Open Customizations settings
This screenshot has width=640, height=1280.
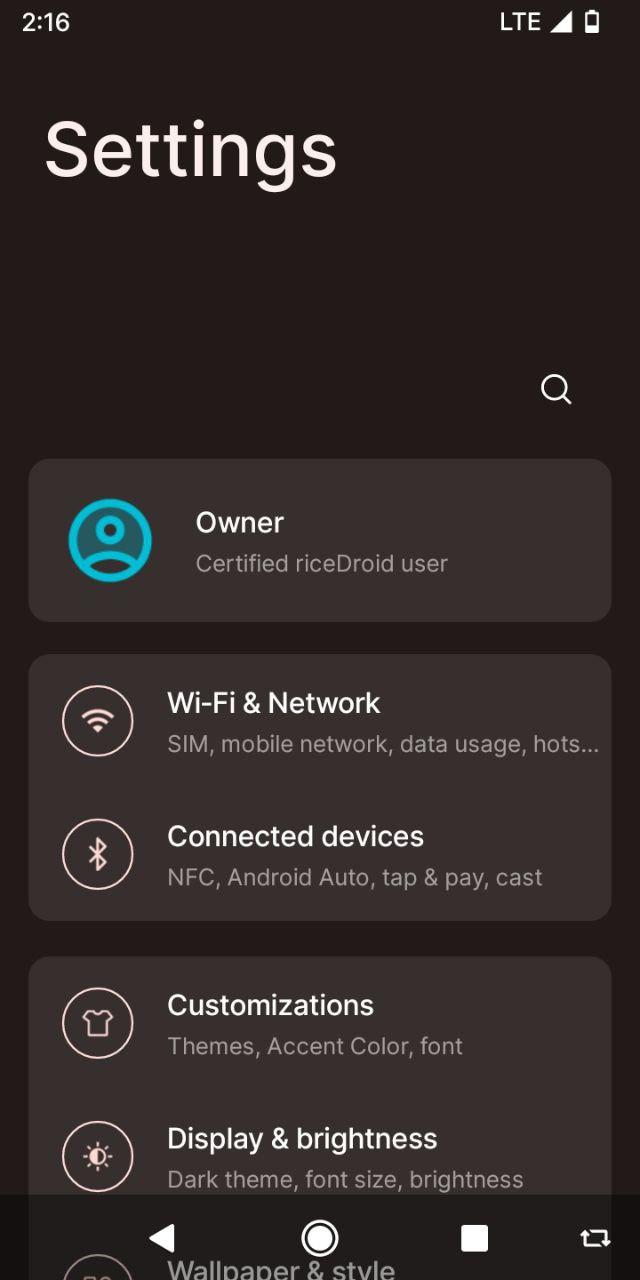[x=320, y=1024]
